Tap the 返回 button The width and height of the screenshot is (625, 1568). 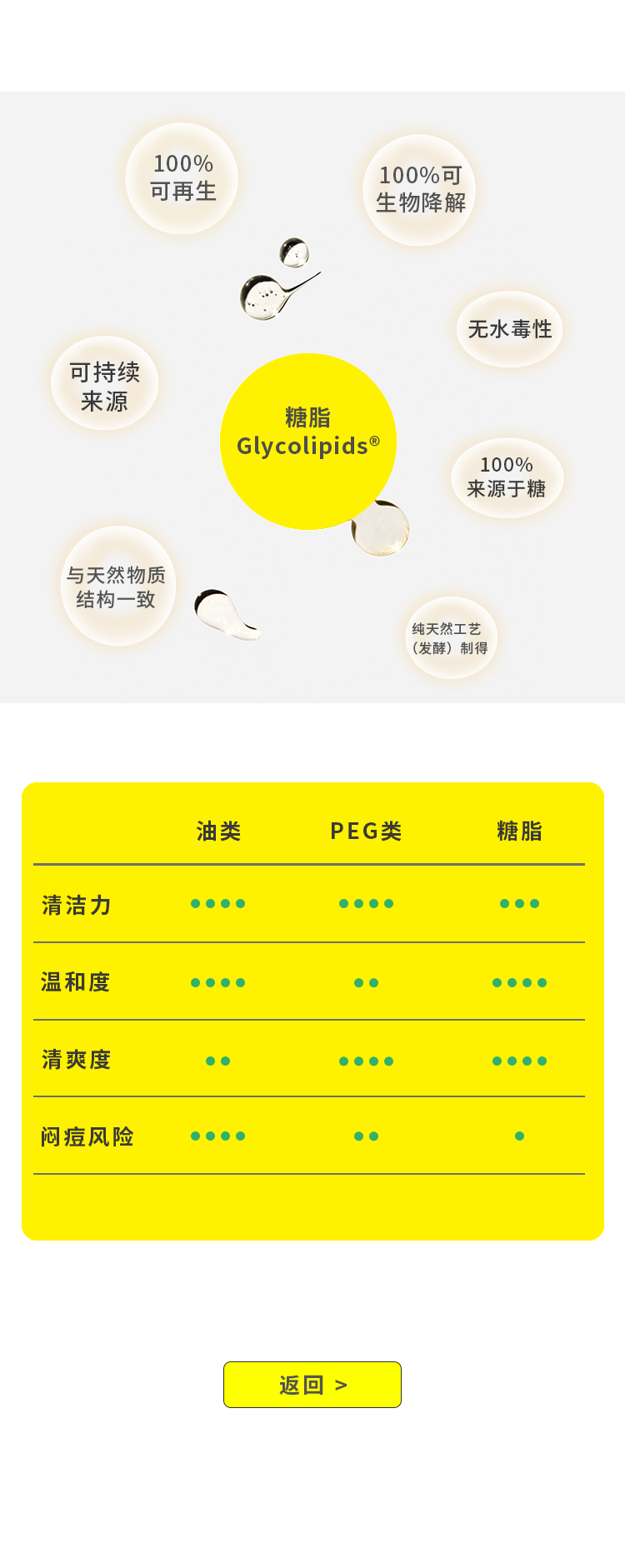(312, 1385)
